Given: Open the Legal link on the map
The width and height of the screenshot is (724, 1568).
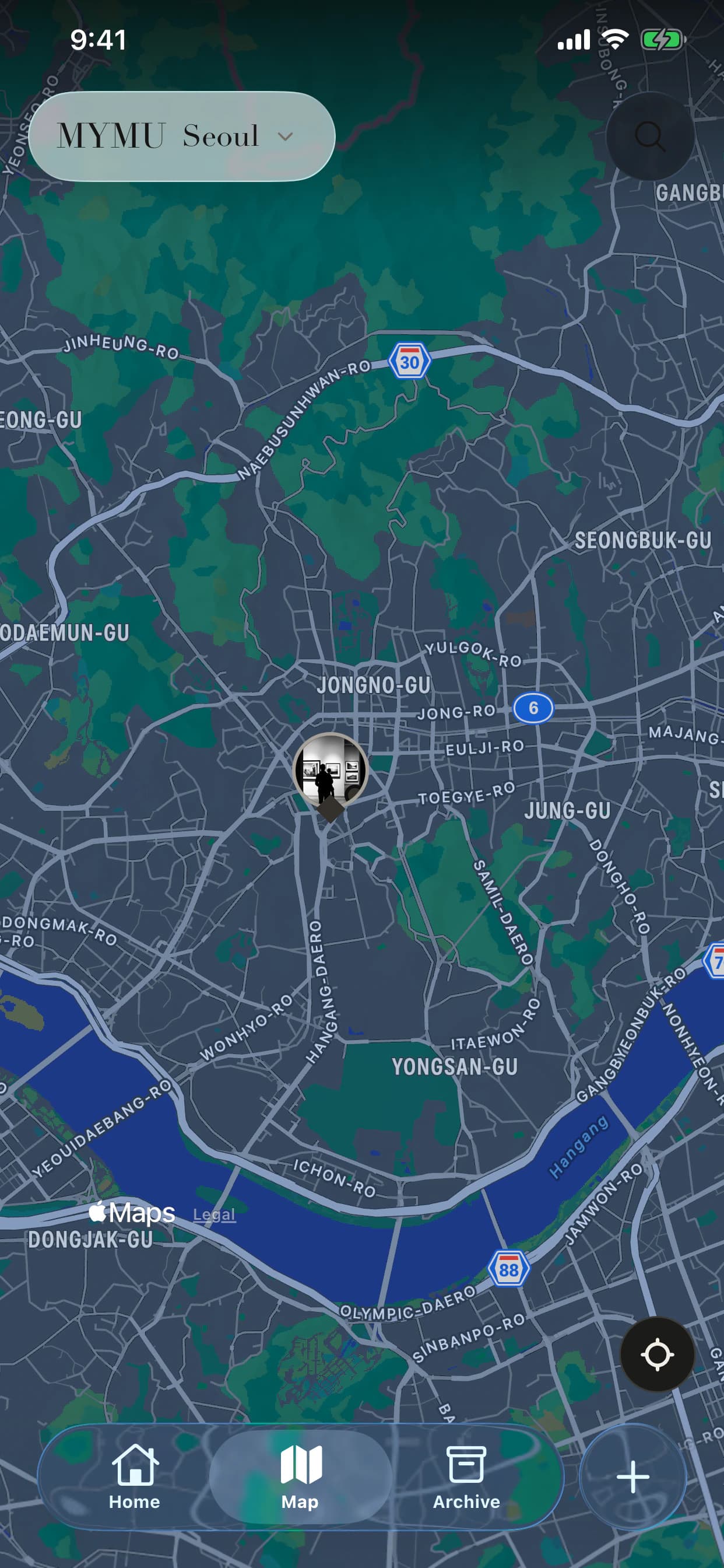Looking at the screenshot, I should (x=214, y=1214).
